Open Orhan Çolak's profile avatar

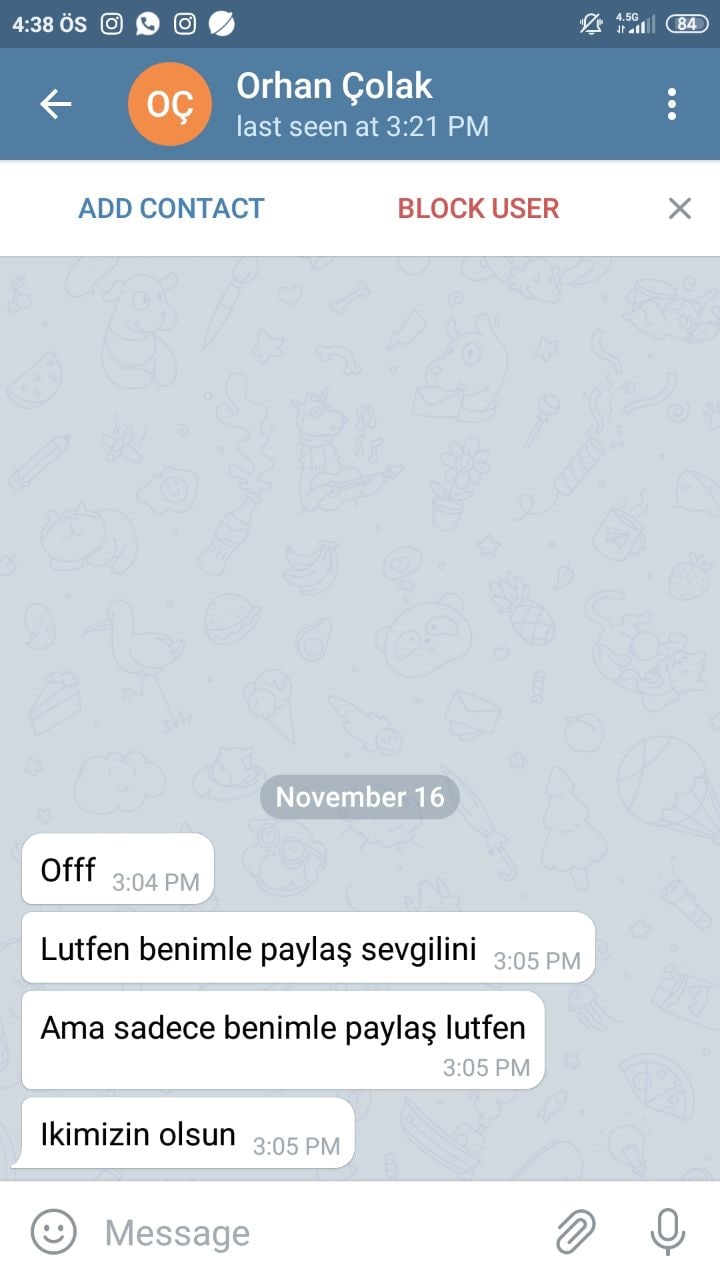(169, 104)
